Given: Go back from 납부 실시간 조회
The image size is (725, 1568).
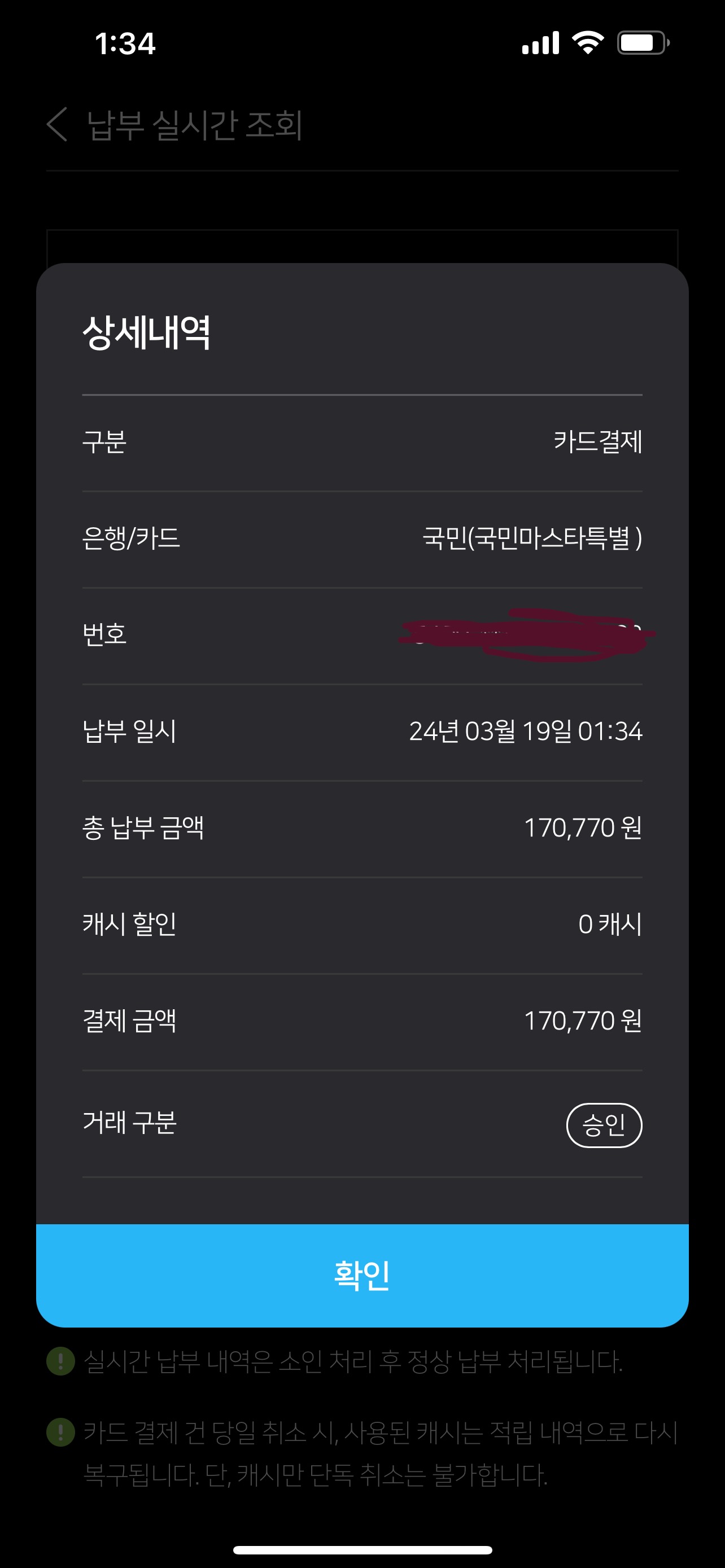Looking at the screenshot, I should (x=57, y=125).
